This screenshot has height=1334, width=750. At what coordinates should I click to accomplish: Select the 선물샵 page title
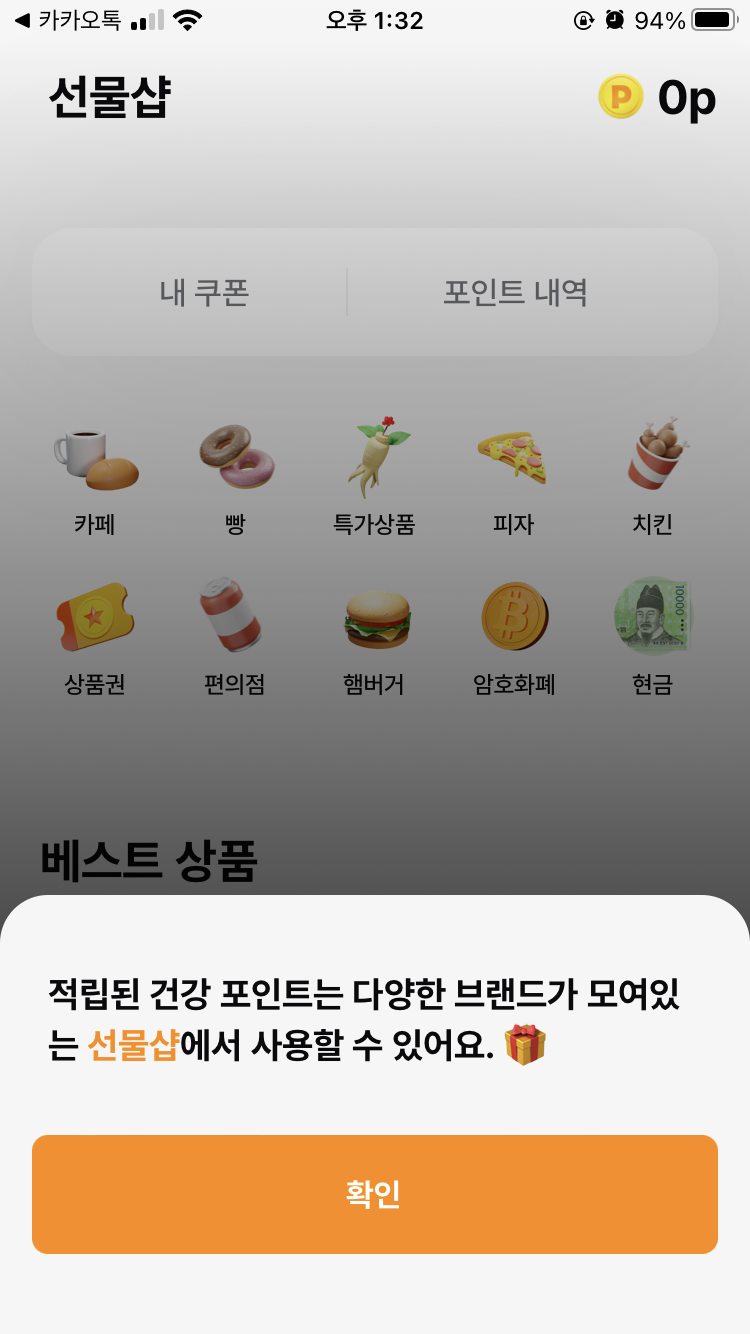pyautogui.click(x=109, y=98)
